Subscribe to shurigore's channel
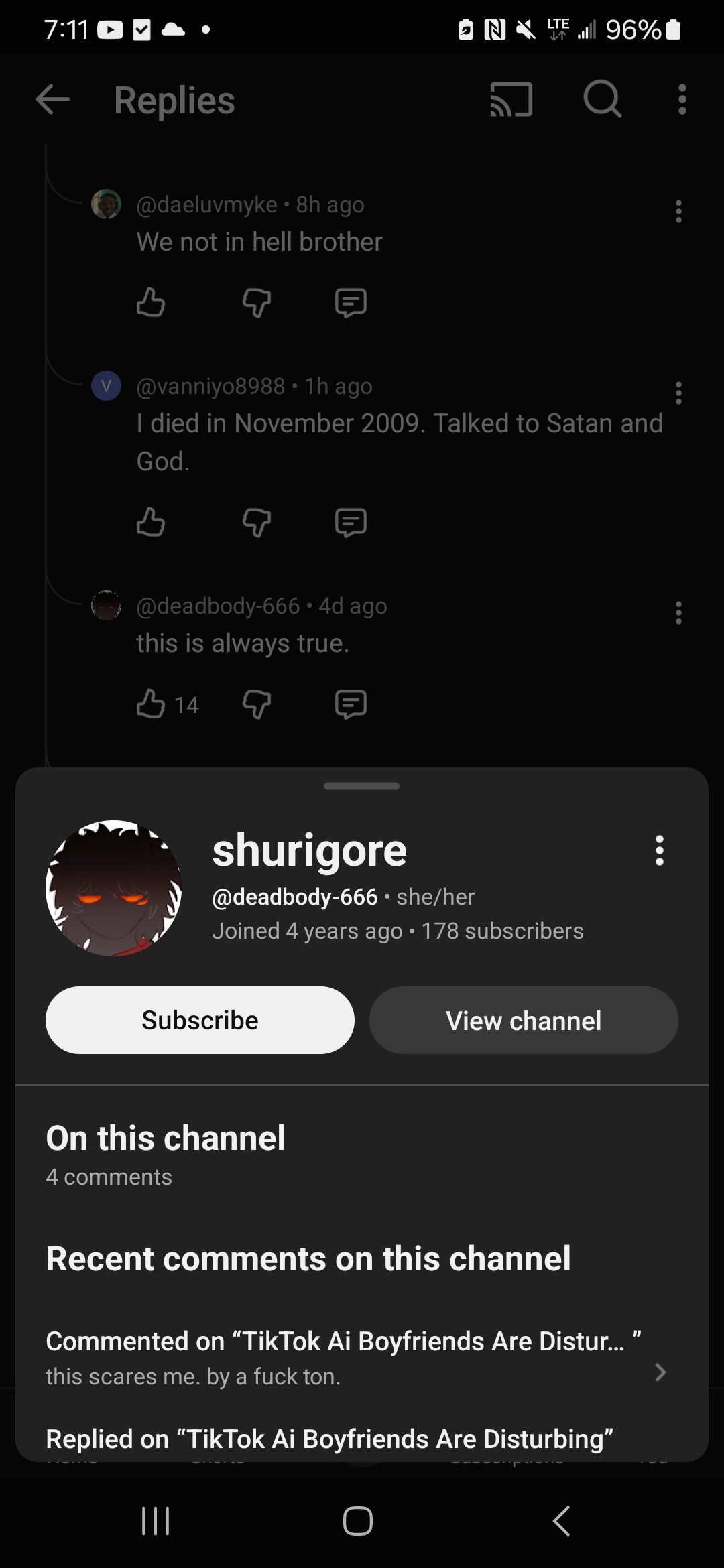724x1568 pixels. 200,1020
